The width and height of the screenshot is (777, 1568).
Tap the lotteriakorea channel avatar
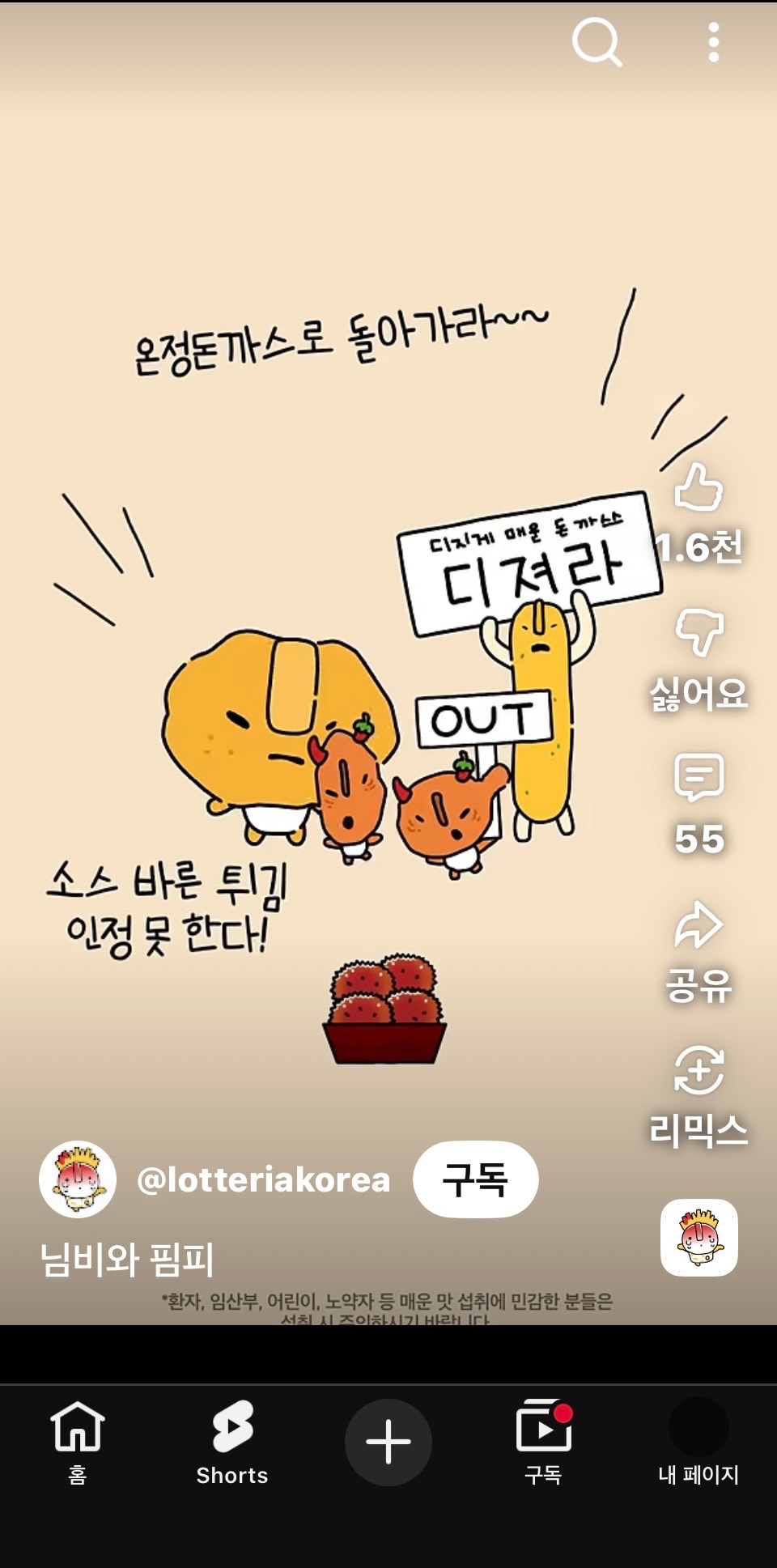pyautogui.click(x=78, y=1179)
